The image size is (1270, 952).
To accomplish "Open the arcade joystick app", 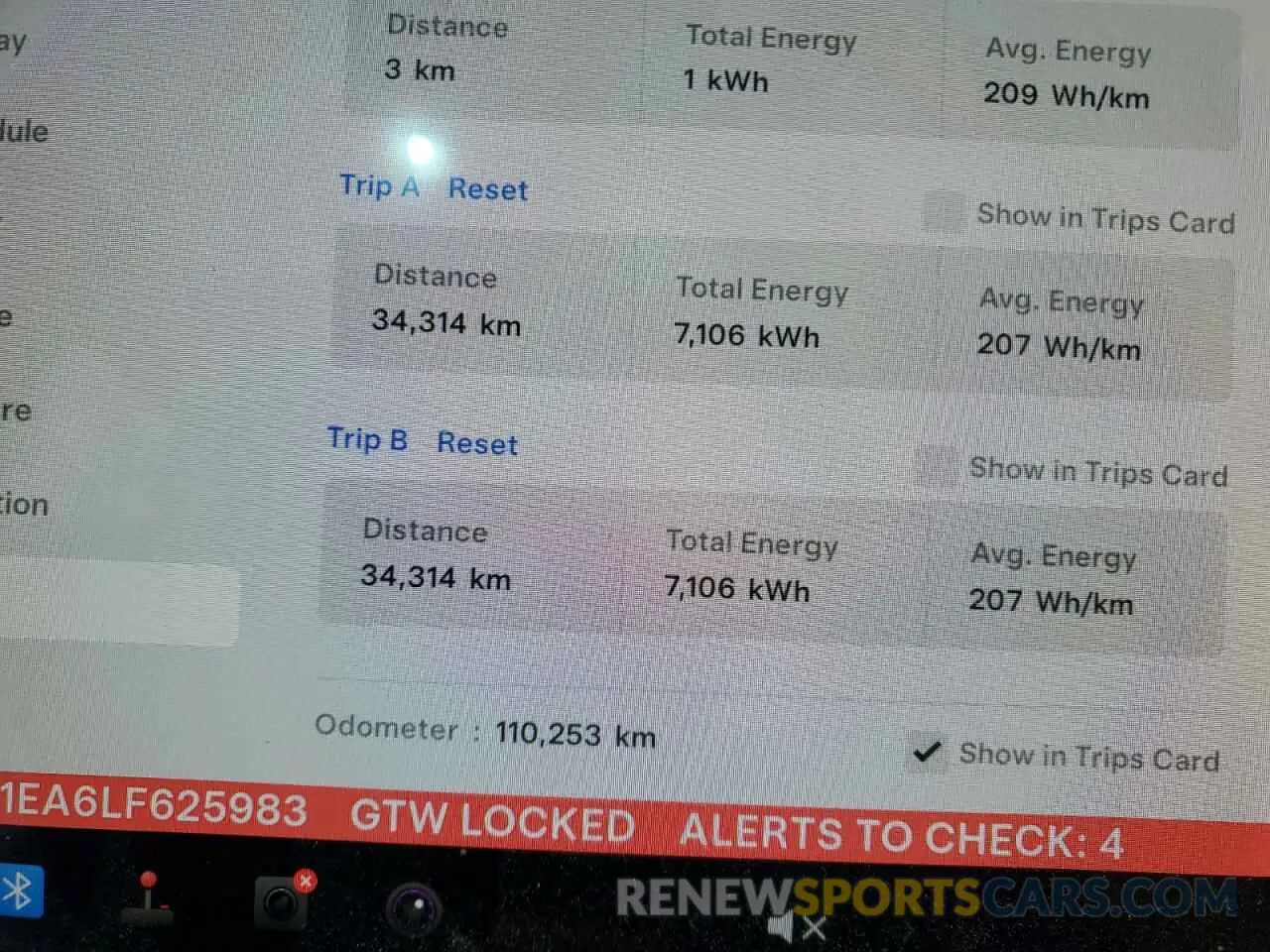I will [149, 895].
